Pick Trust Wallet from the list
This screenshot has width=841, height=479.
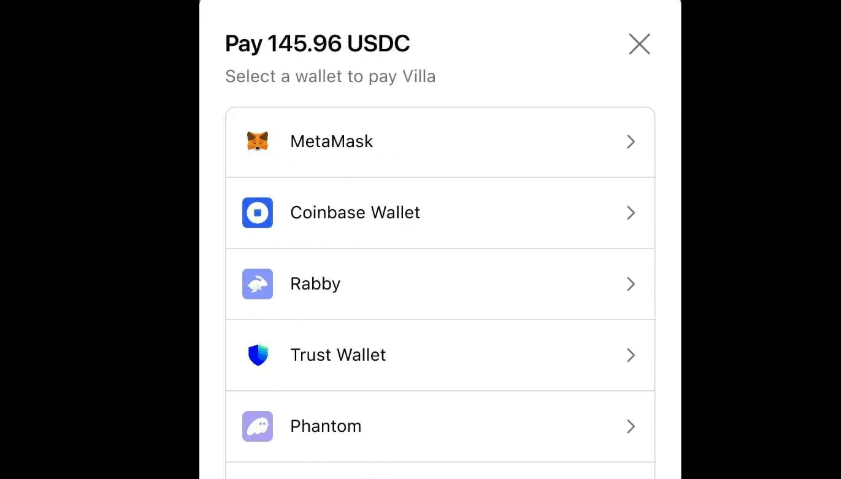click(440, 355)
